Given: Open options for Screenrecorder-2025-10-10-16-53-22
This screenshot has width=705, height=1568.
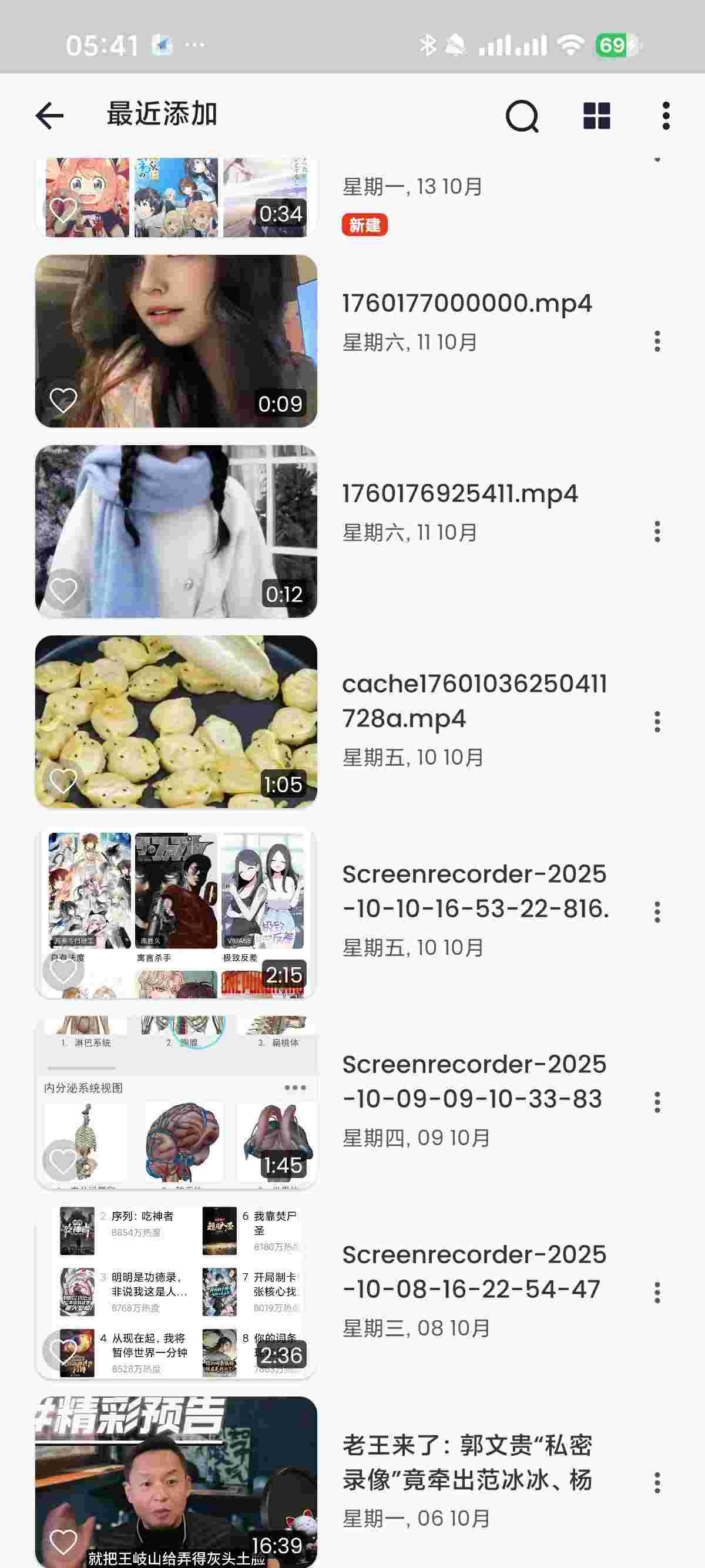Looking at the screenshot, I should click(x=657, y=912).
